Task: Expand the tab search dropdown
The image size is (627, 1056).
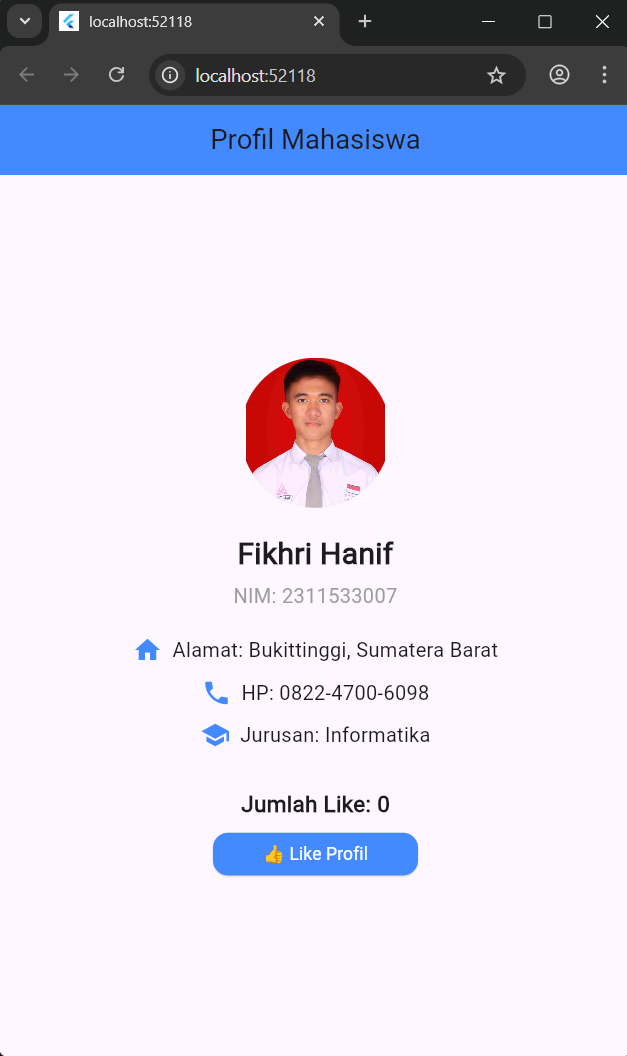Action: (x=24, y=21)
